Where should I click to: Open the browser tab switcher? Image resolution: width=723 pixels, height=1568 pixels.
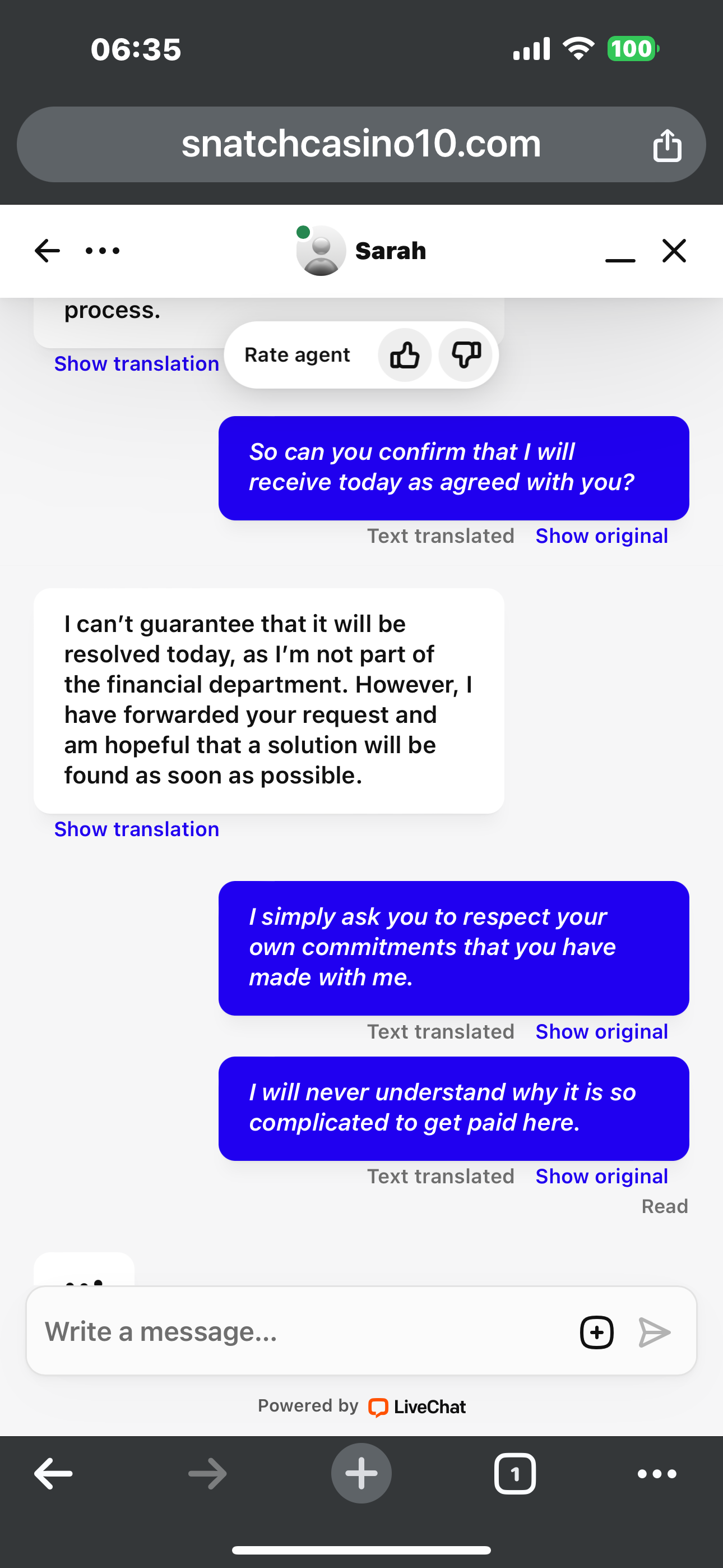[x=515, y=1473]
